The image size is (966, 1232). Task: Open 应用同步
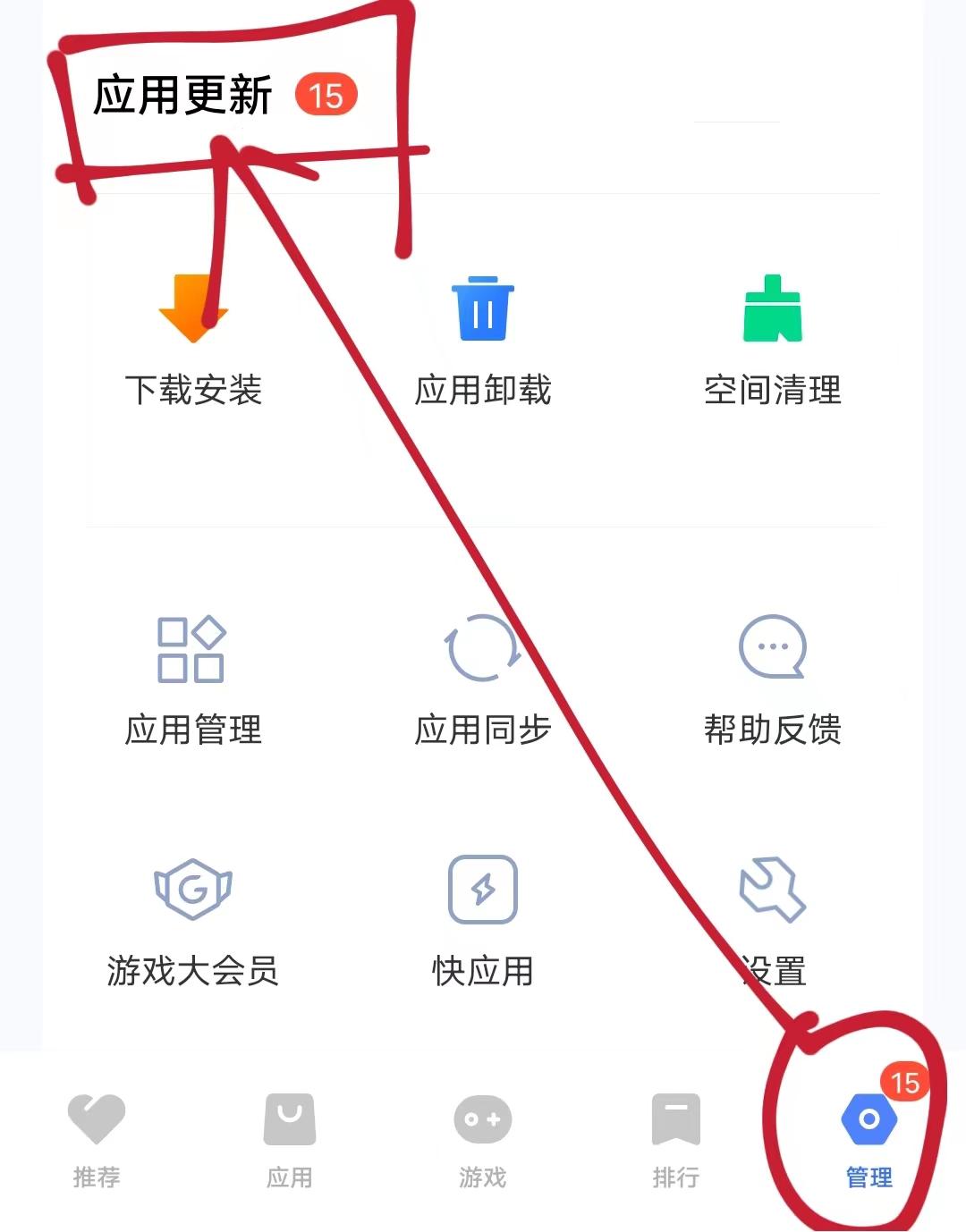point(483,681)
